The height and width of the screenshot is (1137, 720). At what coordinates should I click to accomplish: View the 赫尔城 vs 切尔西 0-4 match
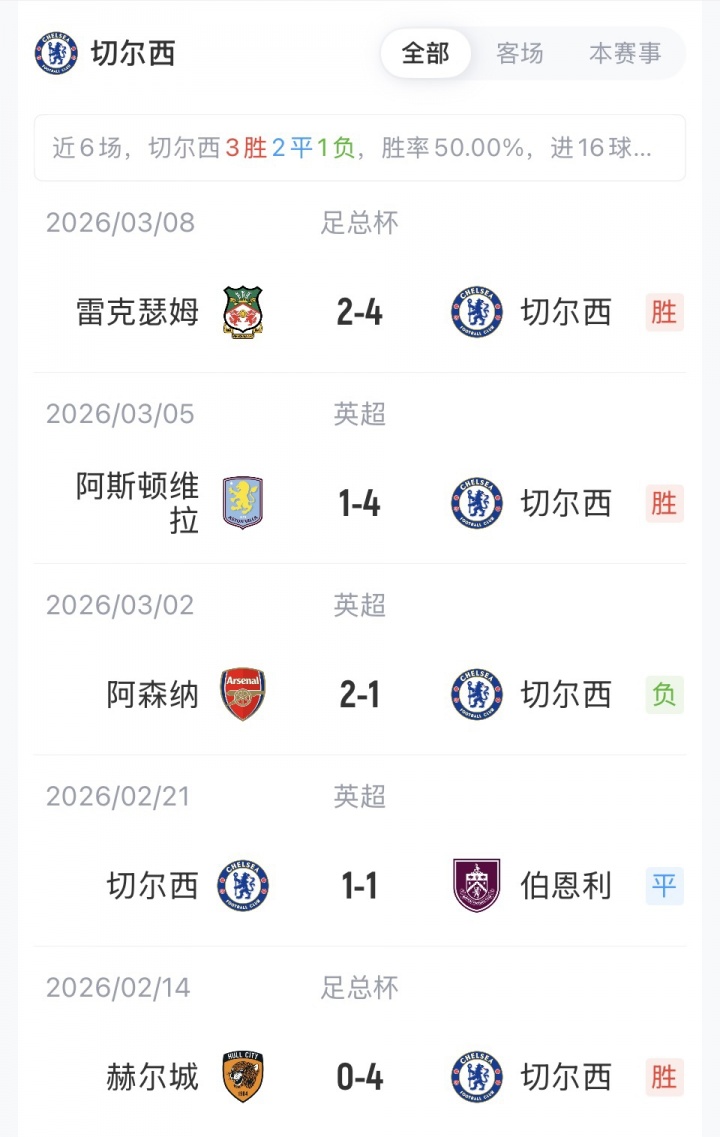pyautogui.click(x=359, y=1077)
